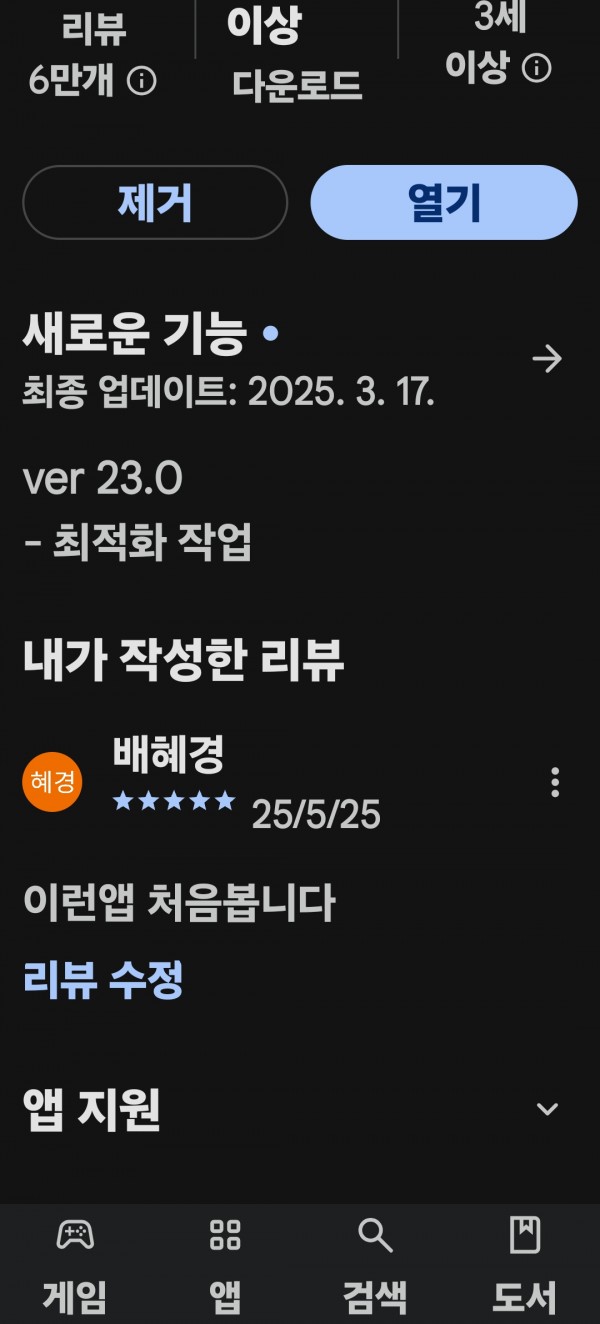The width and height of the screenshot is (600, 1324).
Task: Open the app with 열기
Action: tap(444, 203)
